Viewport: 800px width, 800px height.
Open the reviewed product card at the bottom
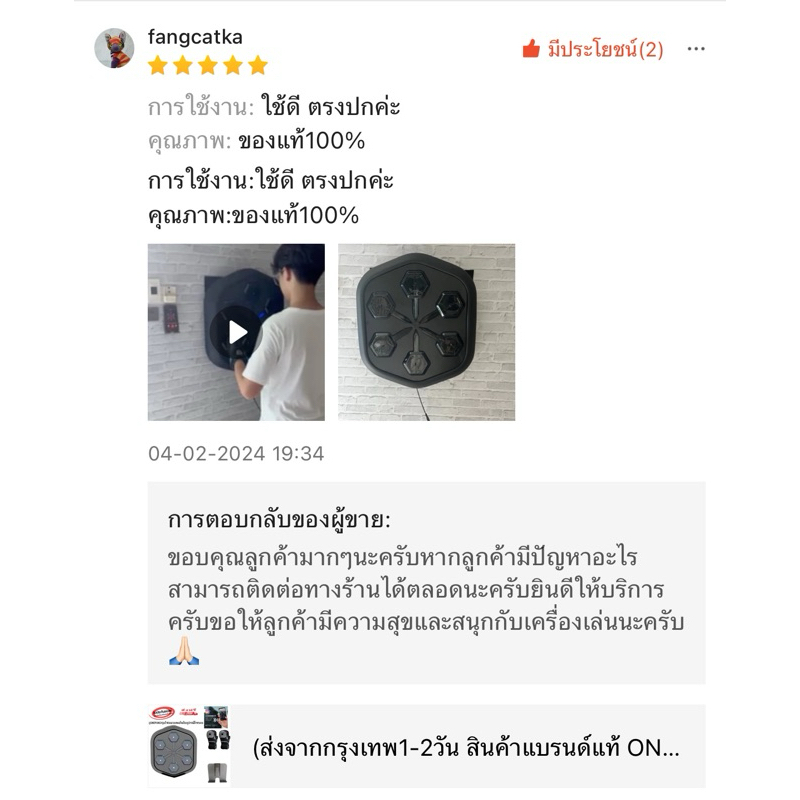(426, 746)
